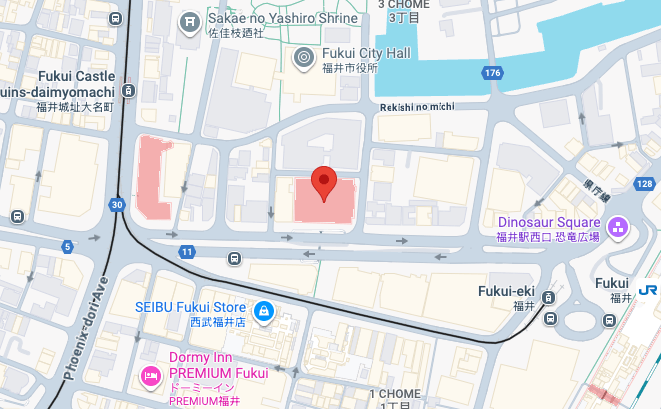This screenshot has height=409, width=661.
Task: Select SEIBU Fukui Store shopping marker
Action: 263,312
